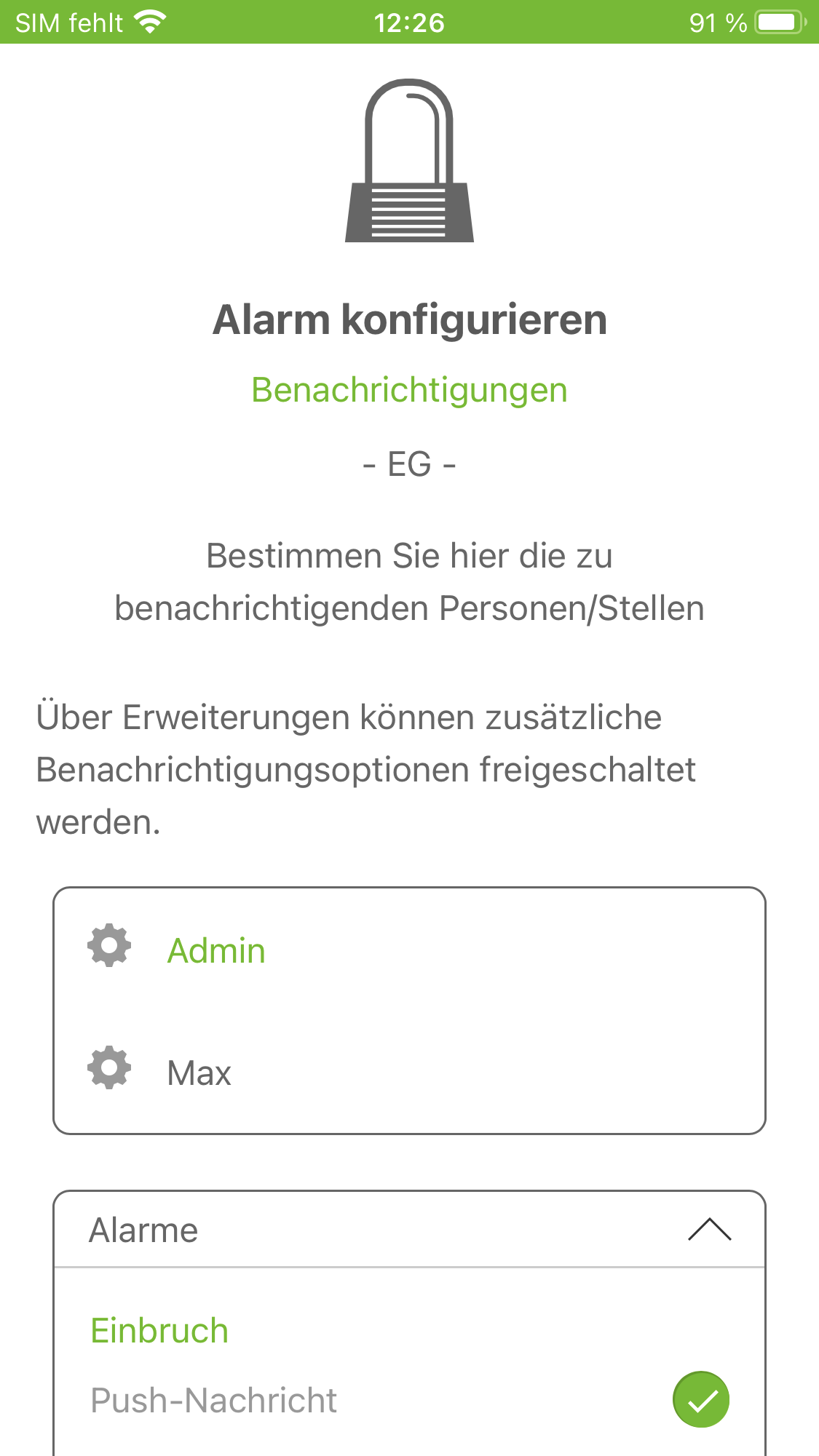Uncheck Push-Nachricht for Einbruch

(700, 1399)
